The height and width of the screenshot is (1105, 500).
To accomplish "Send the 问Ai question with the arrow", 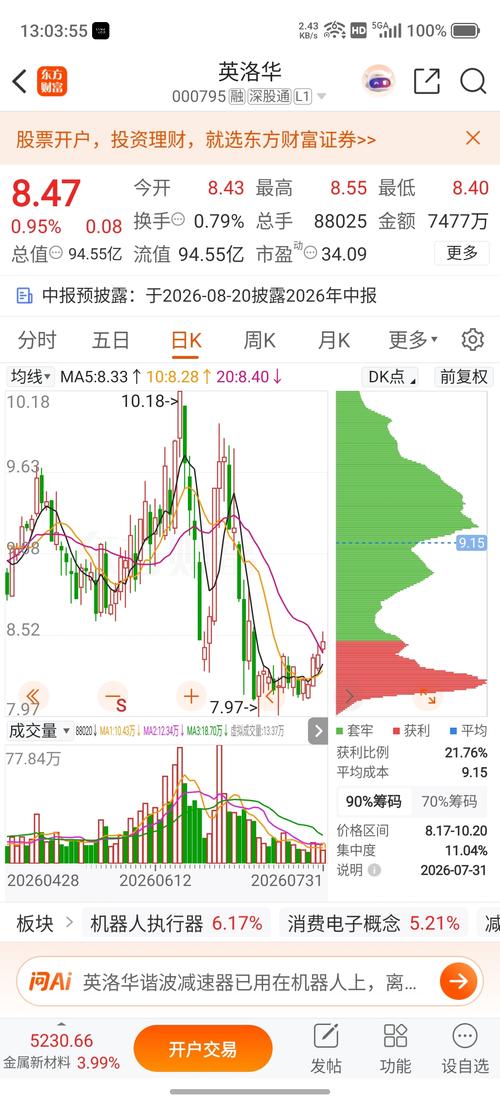I will click(458, 980).
